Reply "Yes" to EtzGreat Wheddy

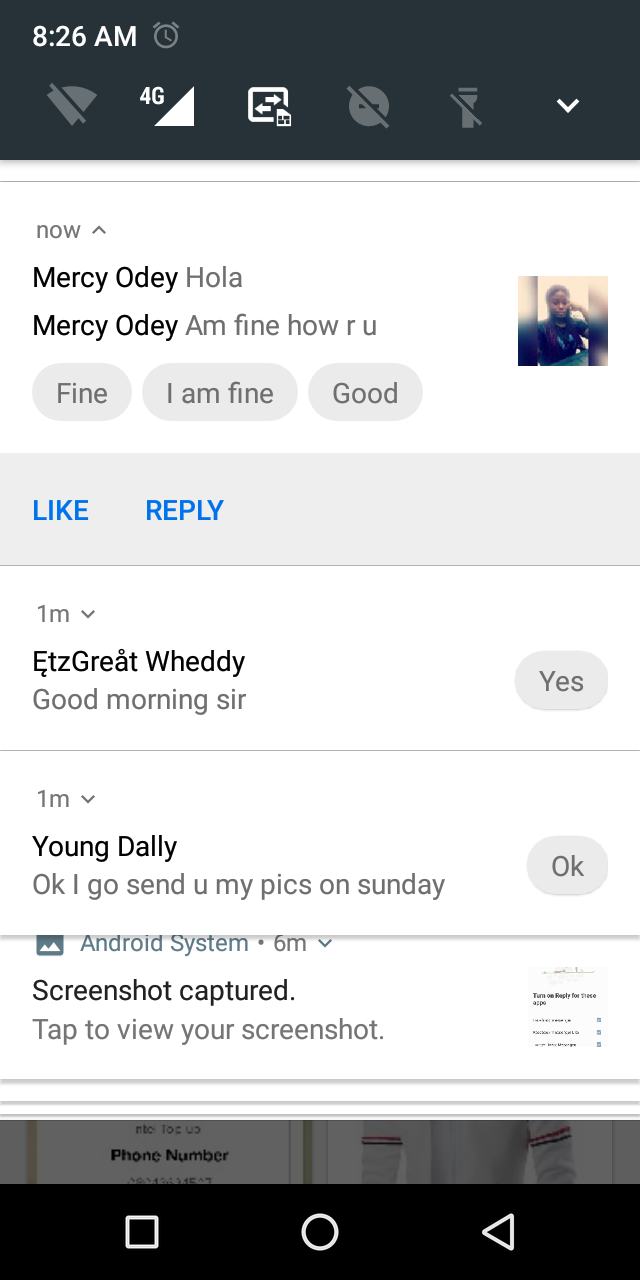tap(561, 681)
